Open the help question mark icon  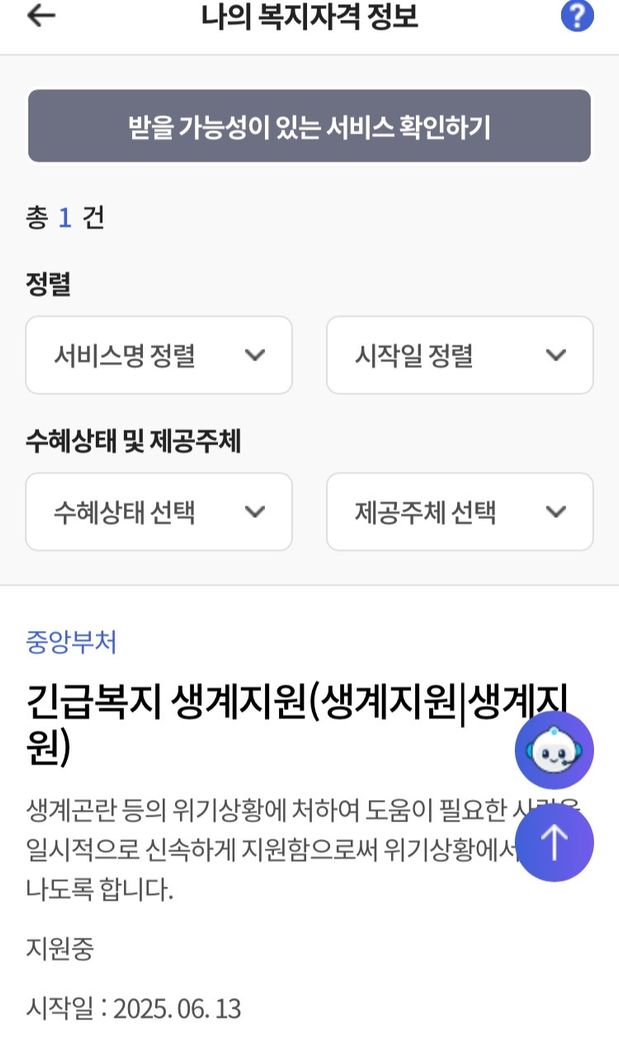(x=577, y=16)
